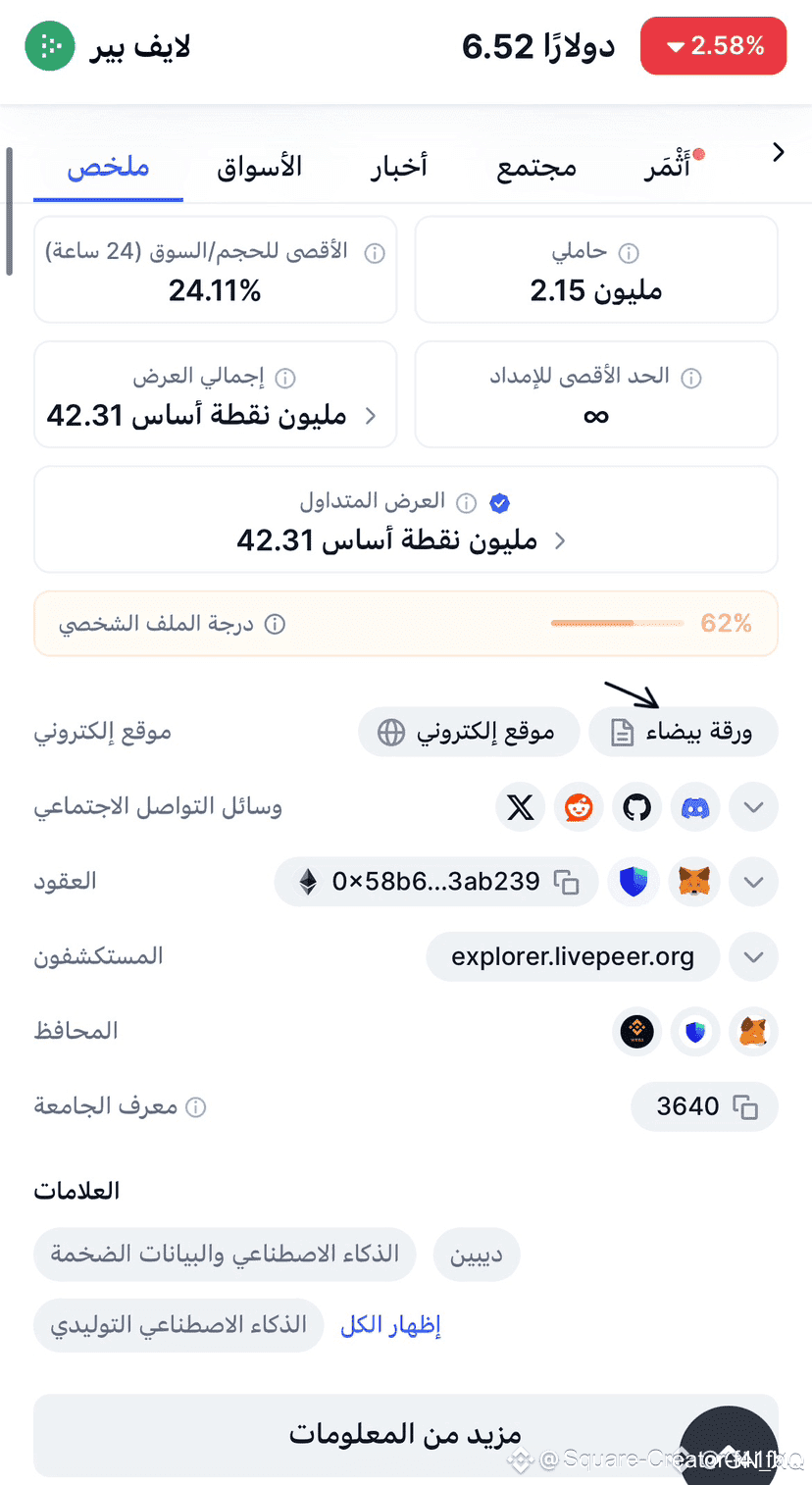
Task: Open the Reddit social link
Action: pos(579,808)
